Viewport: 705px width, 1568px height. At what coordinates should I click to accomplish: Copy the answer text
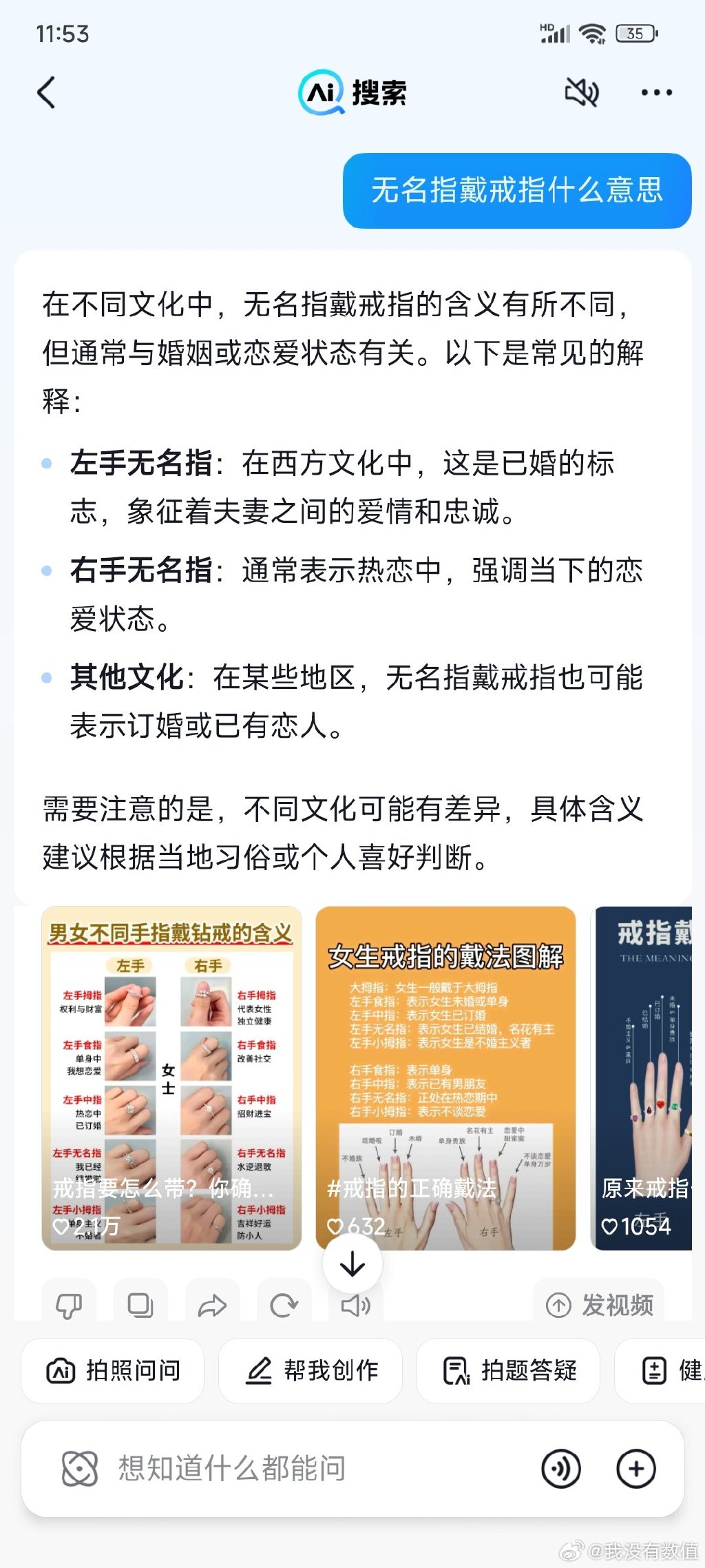[140, 1305]
